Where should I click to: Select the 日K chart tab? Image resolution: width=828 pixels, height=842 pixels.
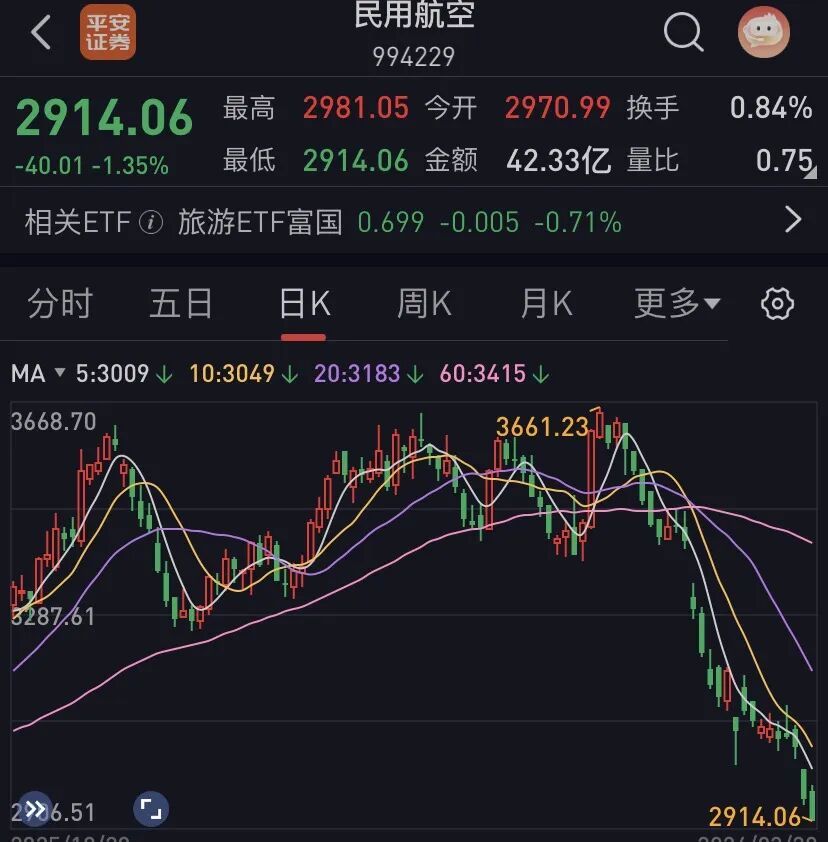[303, 303]
